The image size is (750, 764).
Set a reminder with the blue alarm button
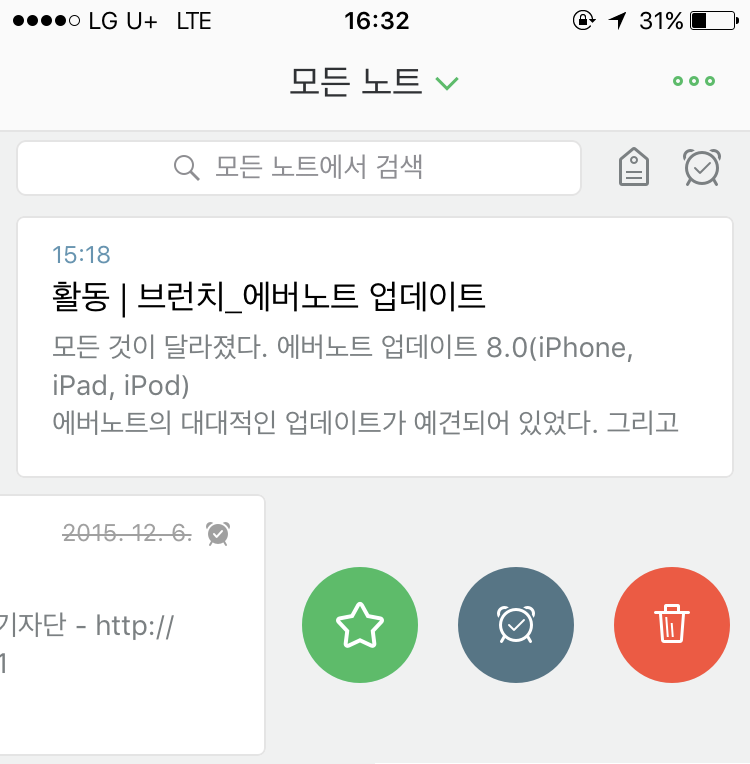pos(516,625)
